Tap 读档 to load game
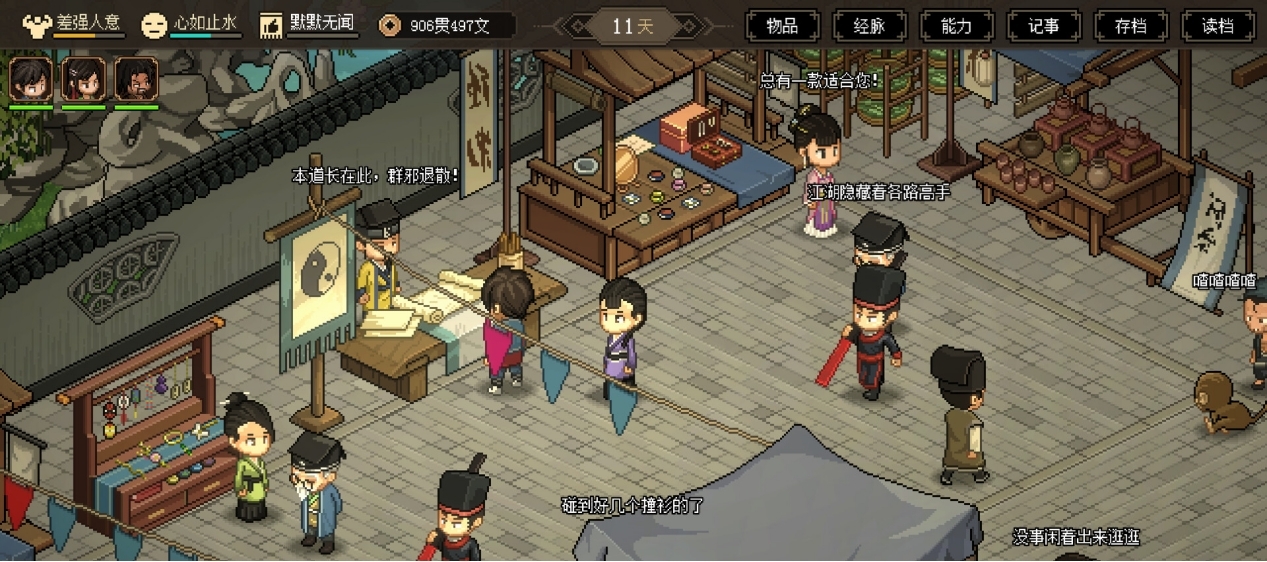Screen dimensions: 1267x562 (x=1218, y=26)
